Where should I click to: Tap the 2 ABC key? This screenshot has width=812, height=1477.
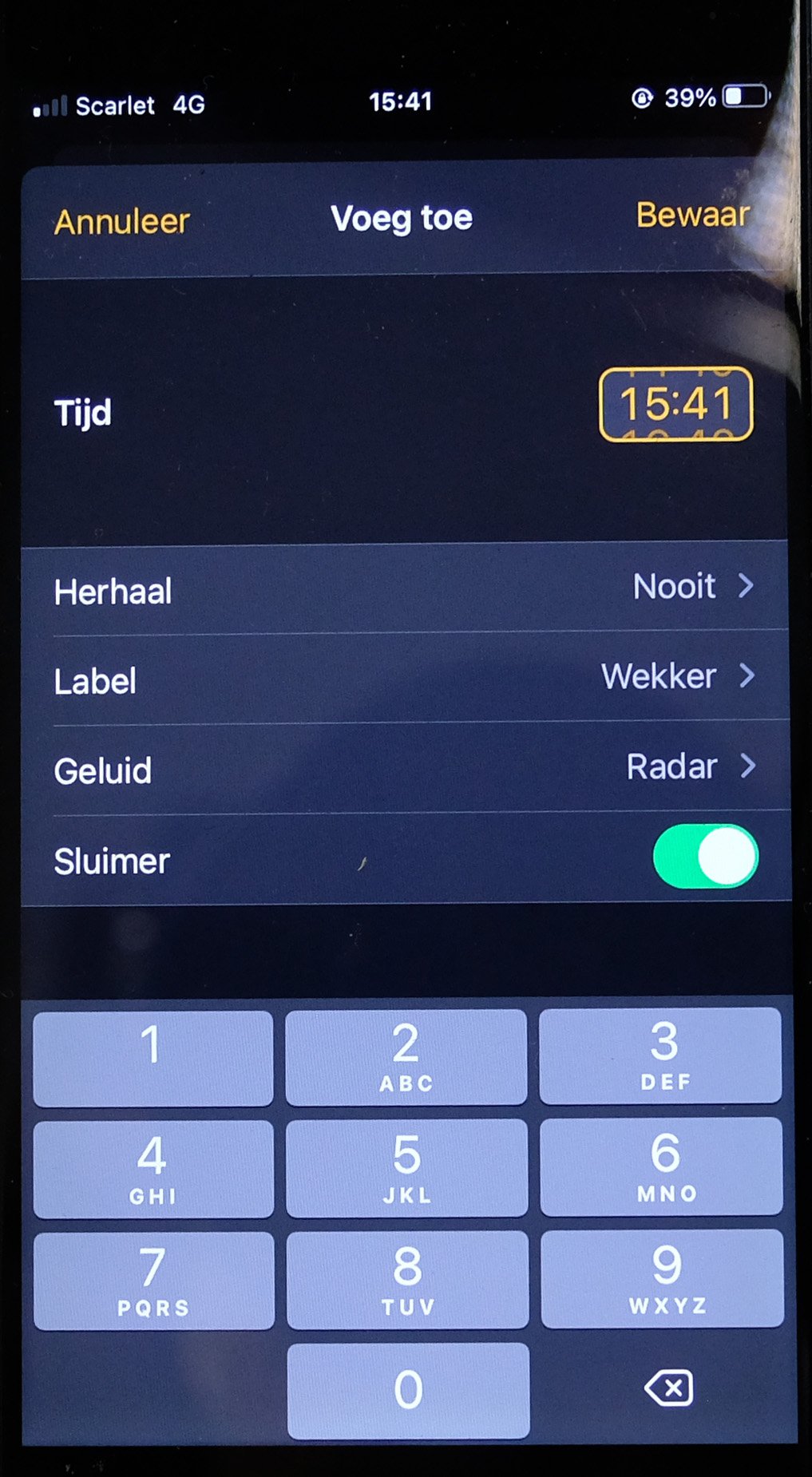click(x=406, y=1058)
